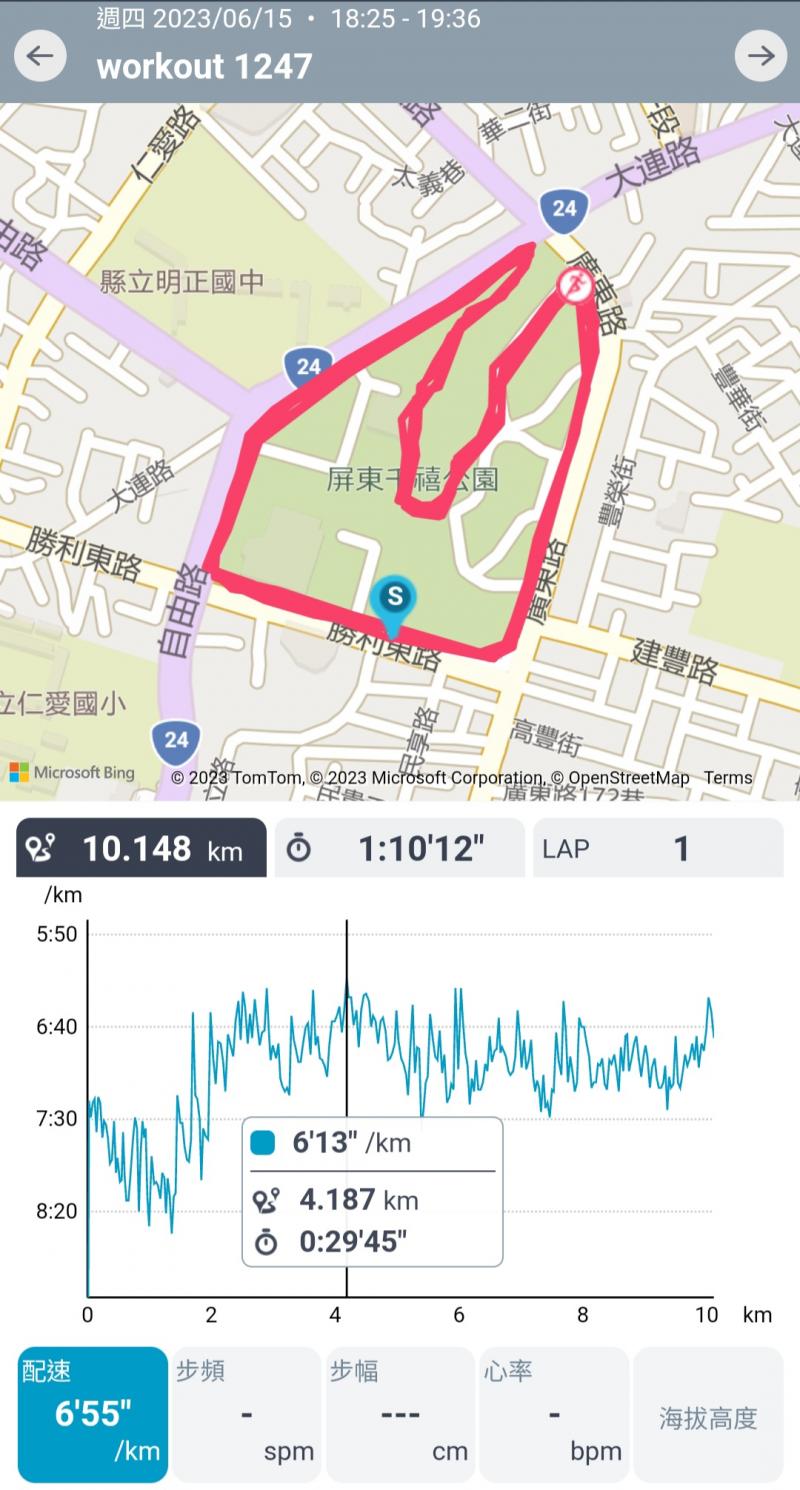The height and width of the screenshot is (1490, 800).
Task: Show the 步幅 stride length chart
Action: pyautogui.click(x=400, y=1414)
